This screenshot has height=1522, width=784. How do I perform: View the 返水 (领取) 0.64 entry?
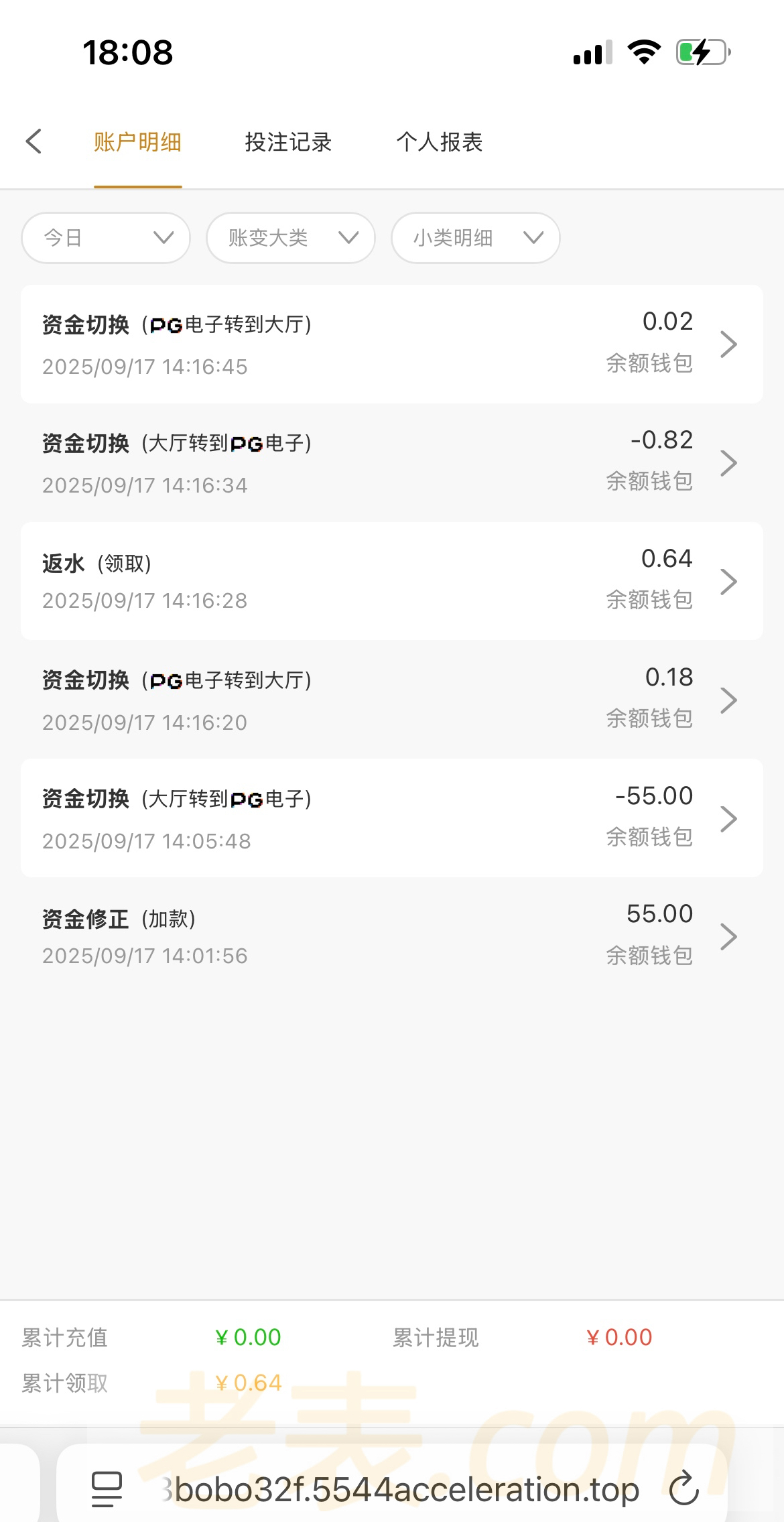tap(392, 581)
